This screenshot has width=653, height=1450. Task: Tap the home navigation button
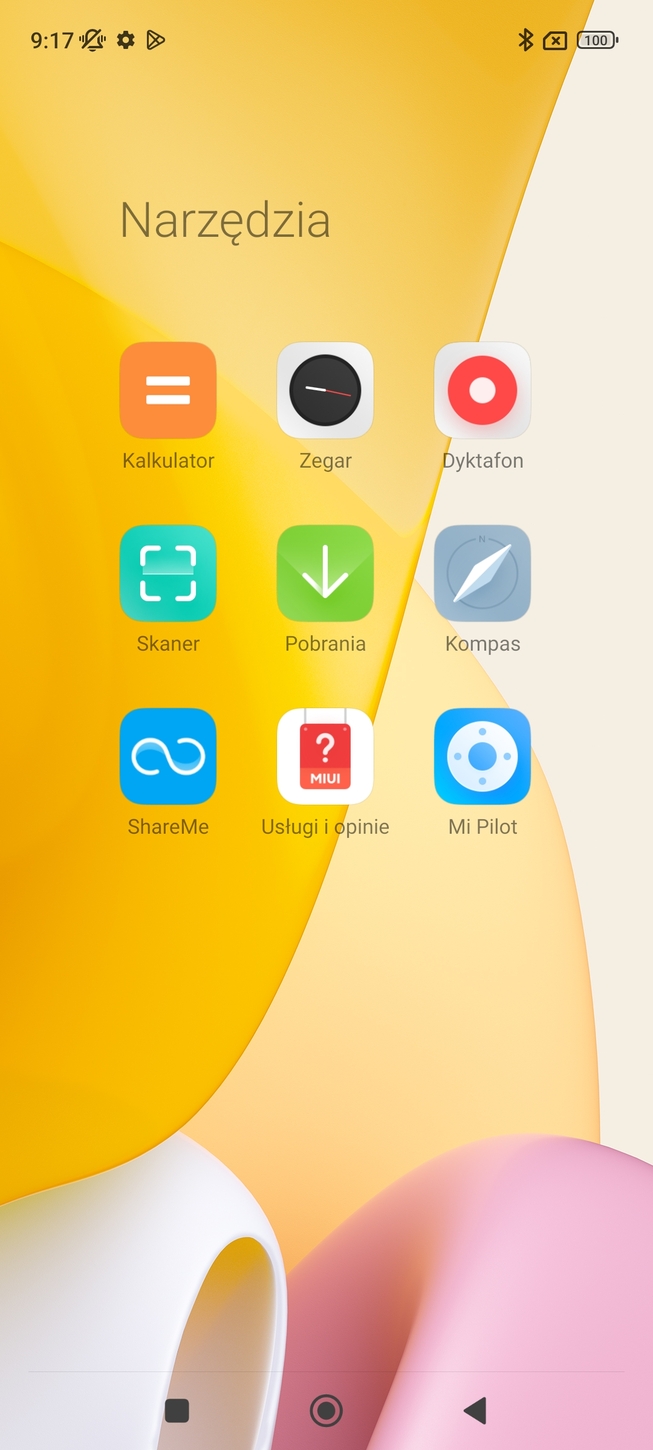pos(326,1410)
